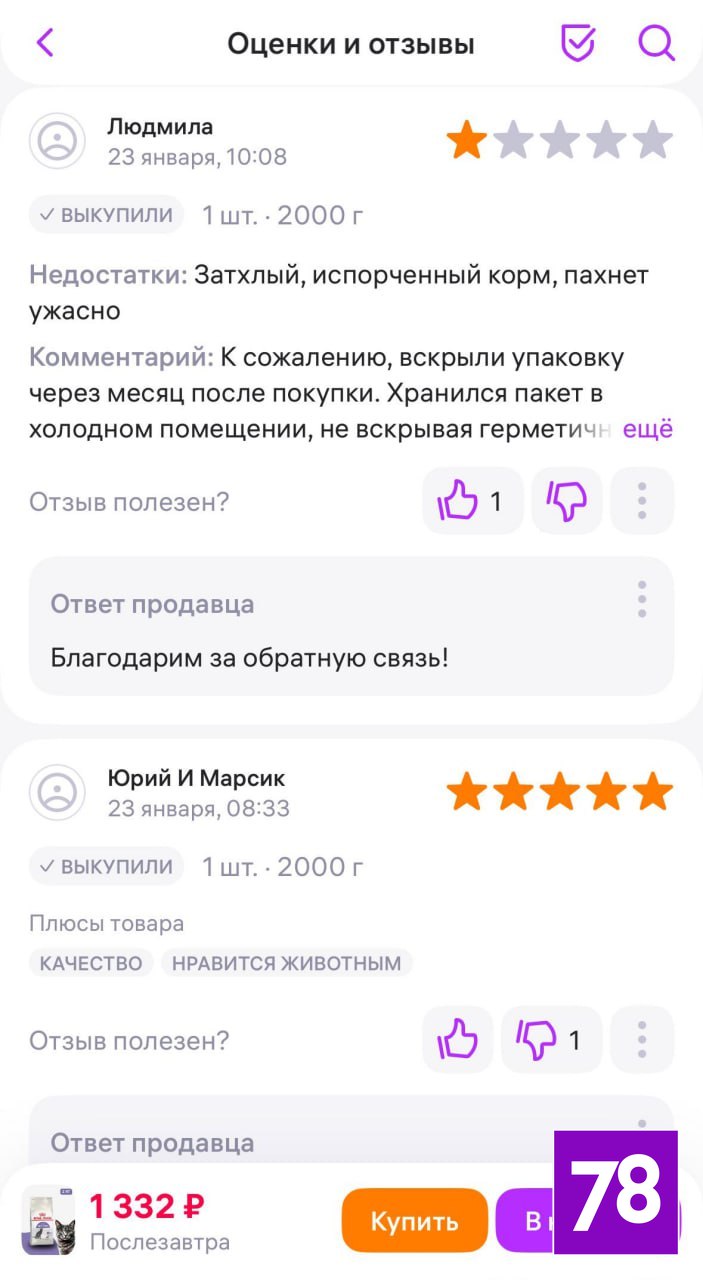
Task: Open more options for Людмила's review
Action: pyautogui.click(x=642, y=501)
